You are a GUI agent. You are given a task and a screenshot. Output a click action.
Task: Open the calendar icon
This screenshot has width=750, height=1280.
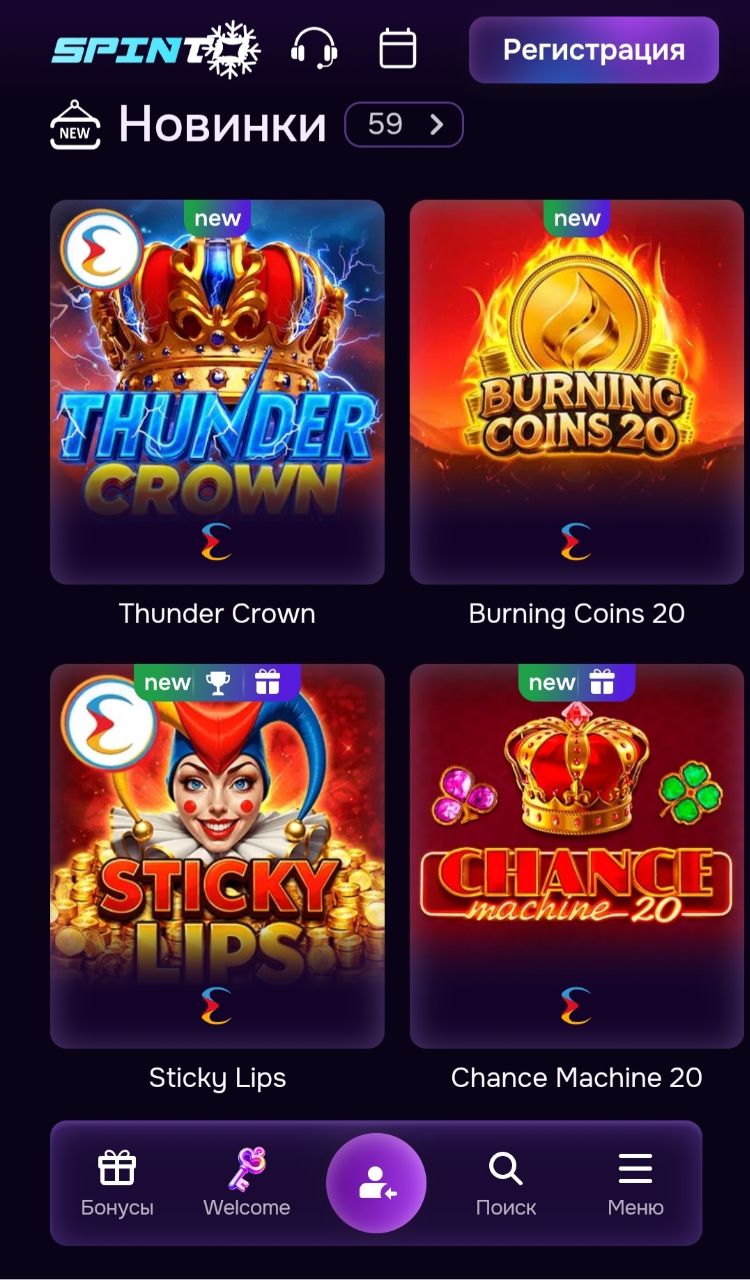click(398, 48)
